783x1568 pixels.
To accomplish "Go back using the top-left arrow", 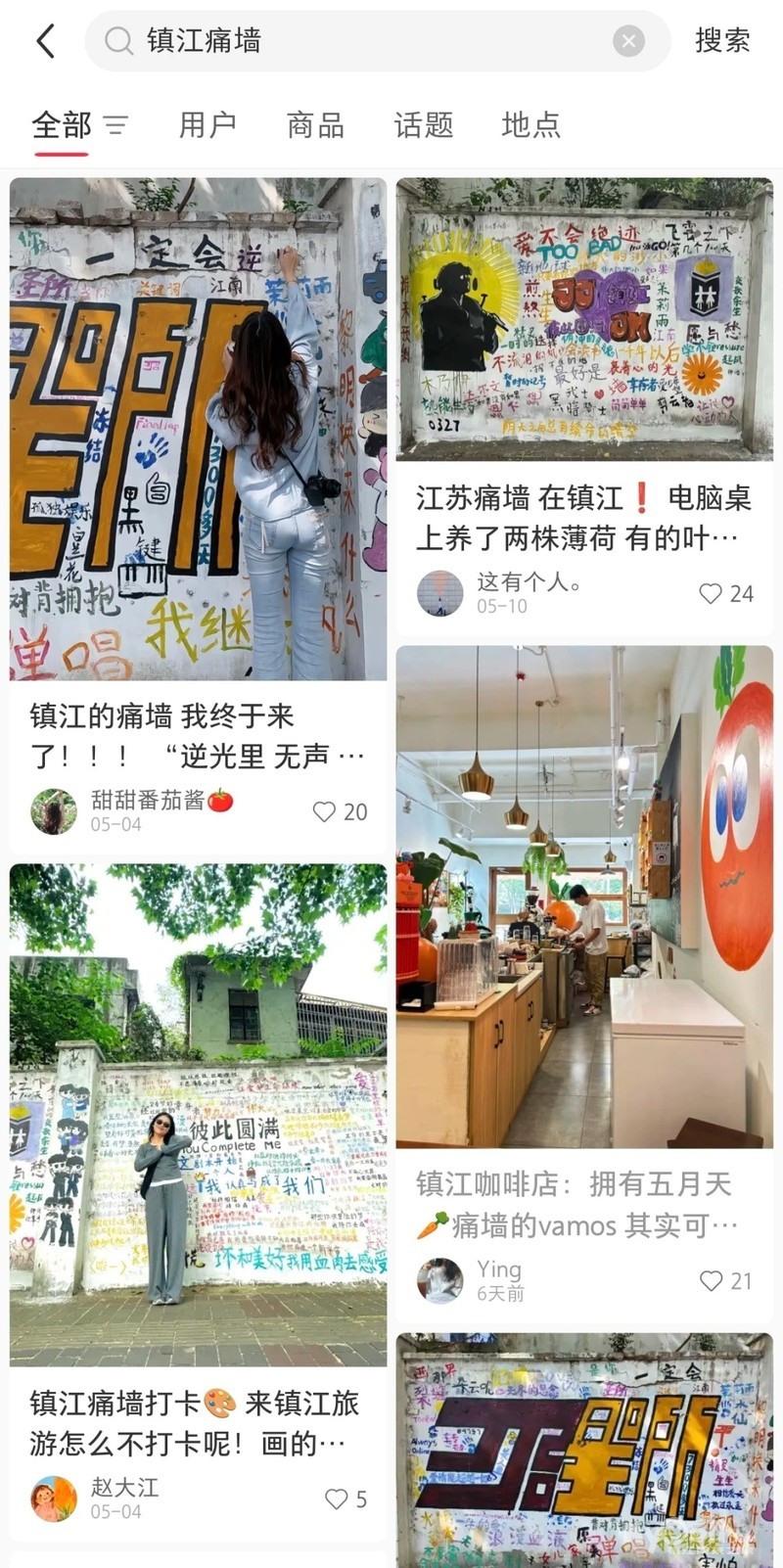I will (45, 41).
